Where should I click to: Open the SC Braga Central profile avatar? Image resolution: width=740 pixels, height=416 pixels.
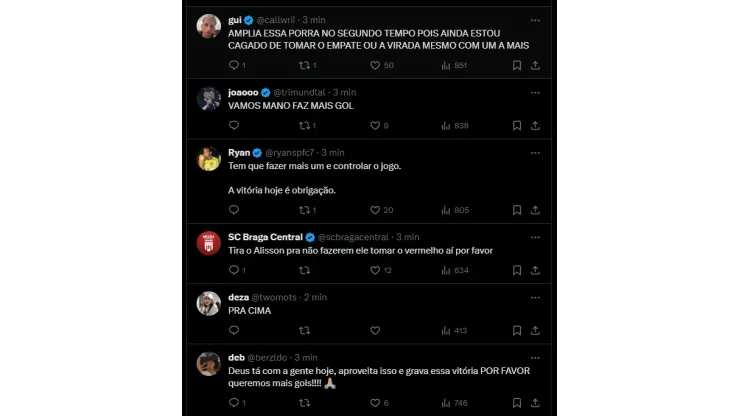pyautogui.click(x=209, y=243)
